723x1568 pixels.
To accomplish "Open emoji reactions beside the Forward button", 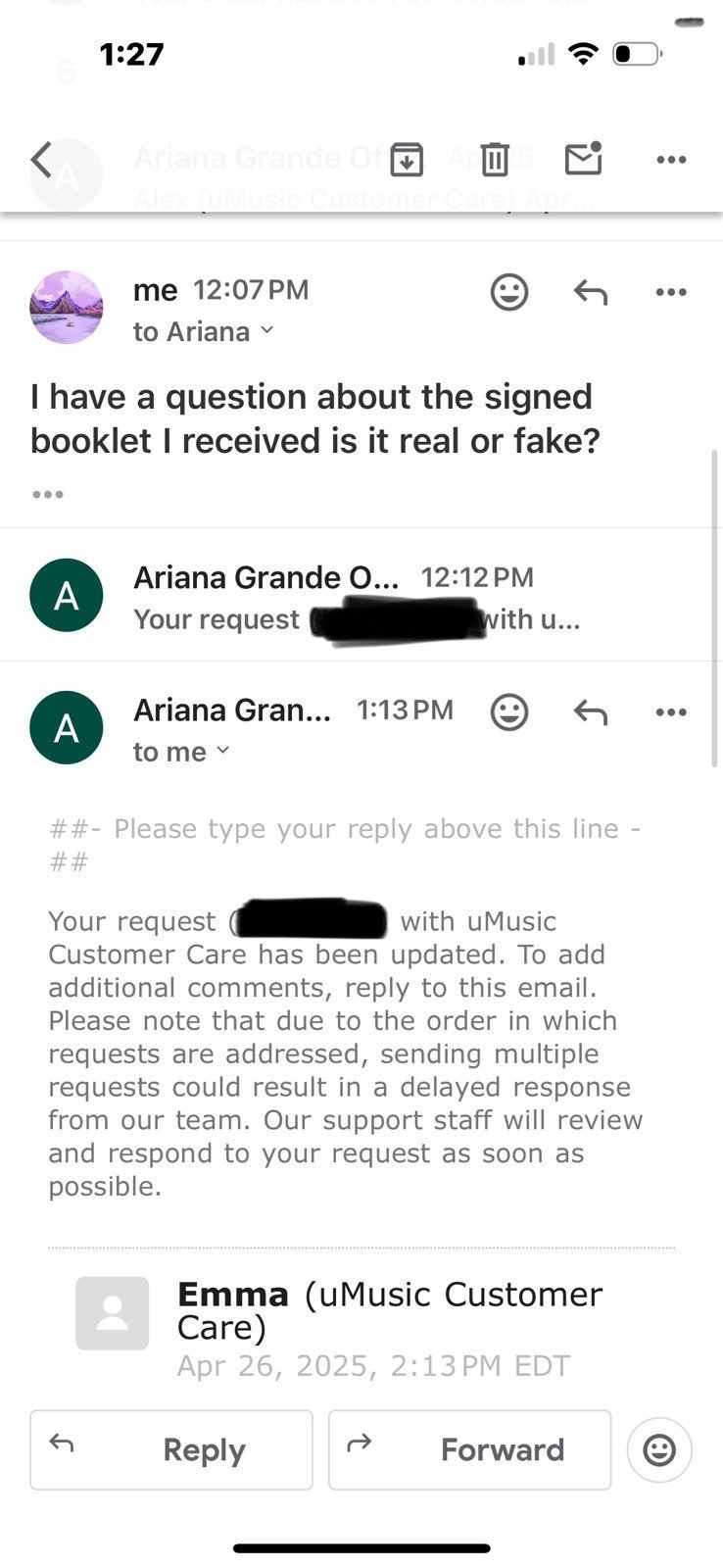I will [659, 1449].
